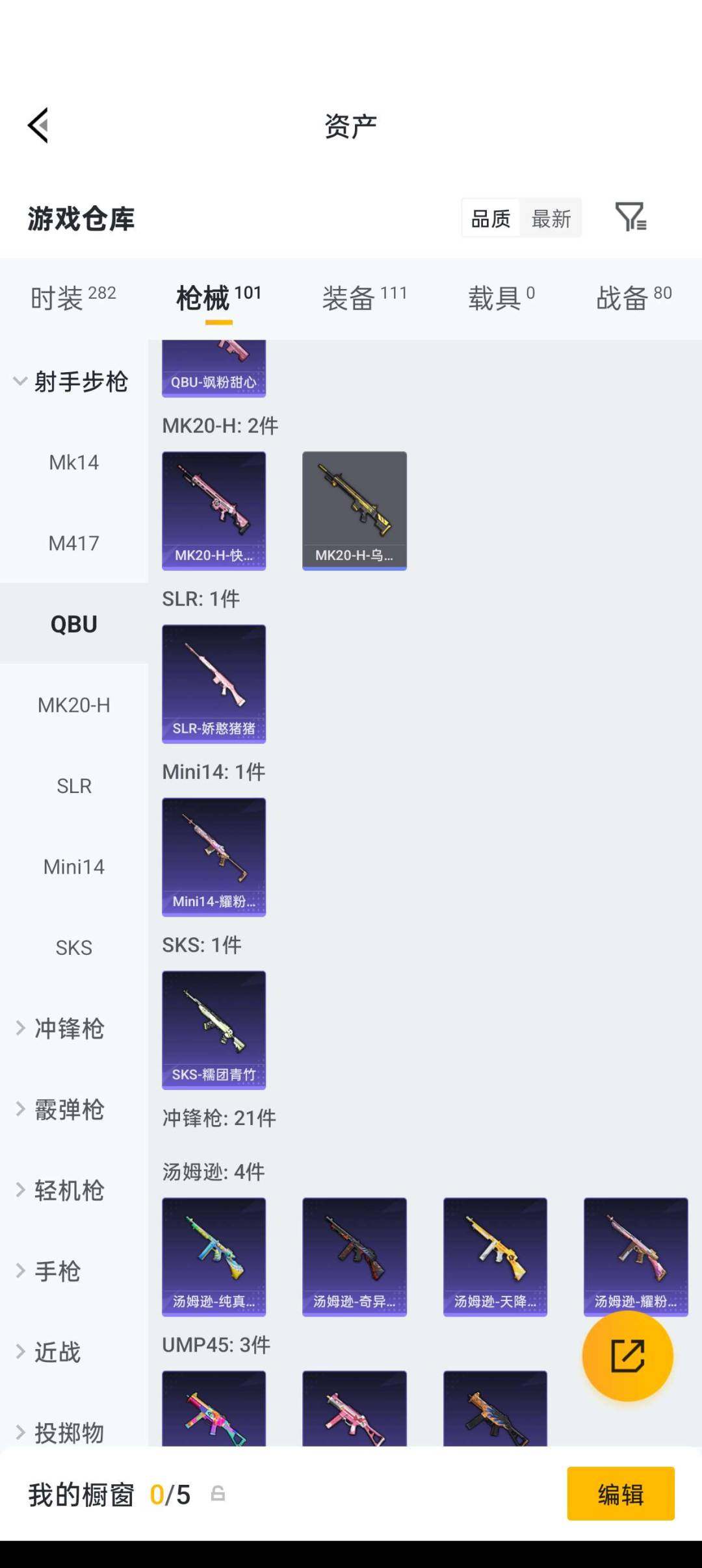
Task: Sort the warehouse by 最新
Action: click(551, 219)
